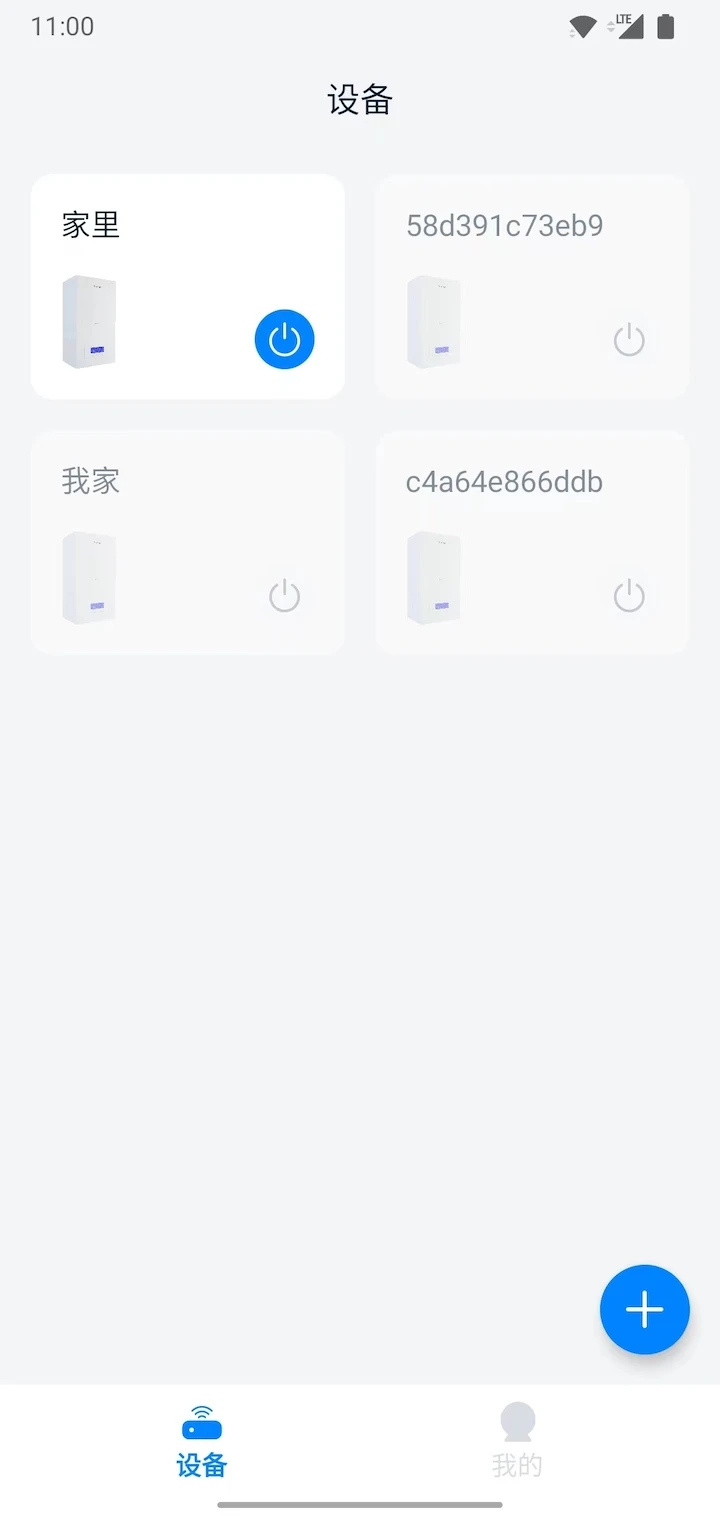Image resolution: width=720 pixels, height=1520 pixels.
Task: Turn off the 家里 device power
Action: pos(284,339)
